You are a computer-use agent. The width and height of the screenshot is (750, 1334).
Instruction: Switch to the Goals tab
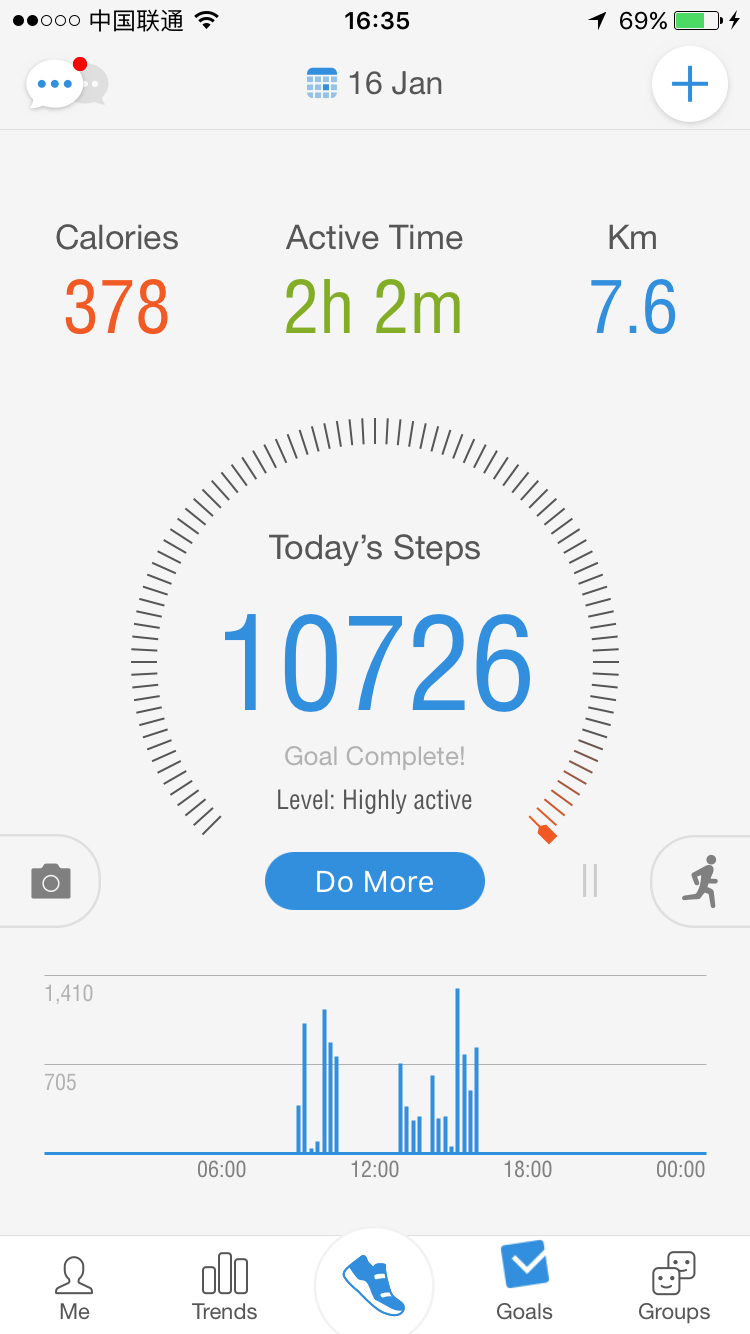pyautogui.click(x=524, y=1284)
